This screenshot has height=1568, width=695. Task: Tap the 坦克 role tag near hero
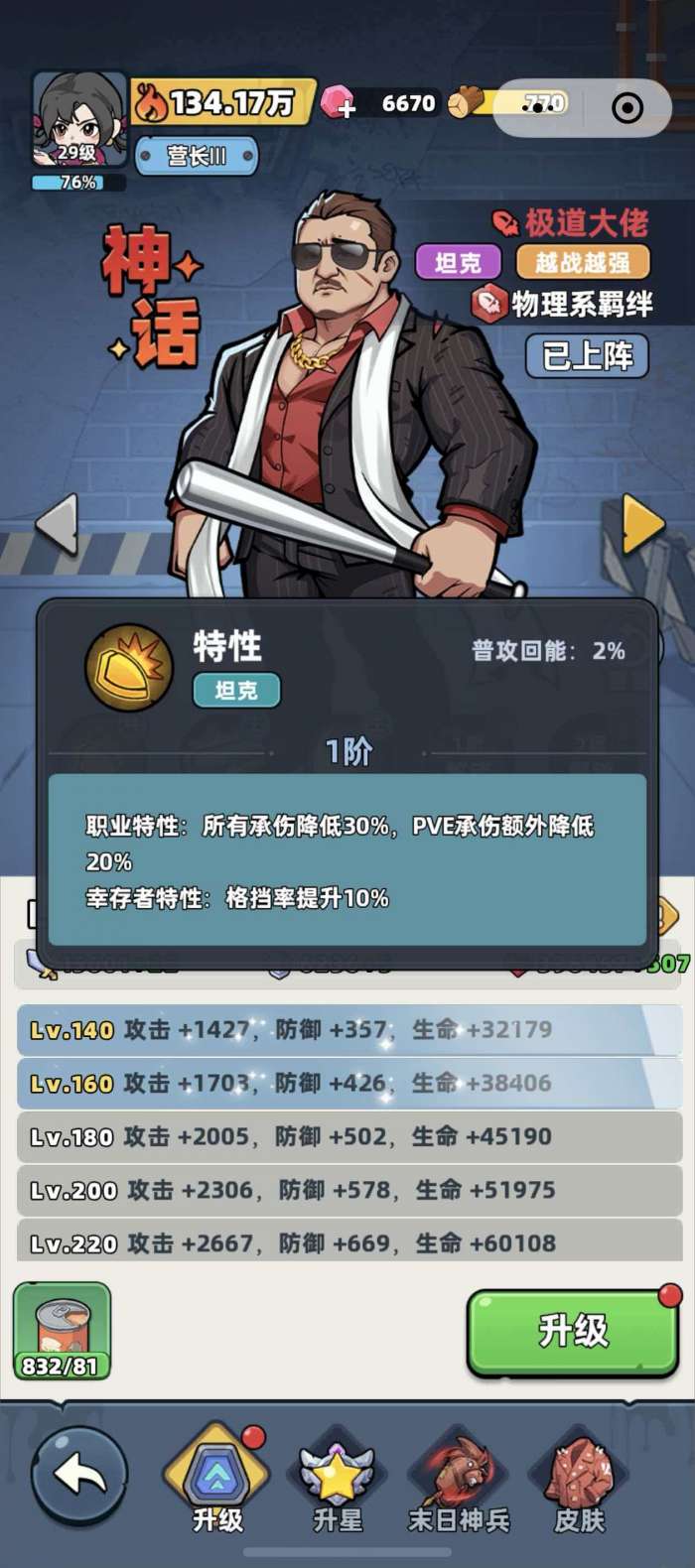click(458, 262)
